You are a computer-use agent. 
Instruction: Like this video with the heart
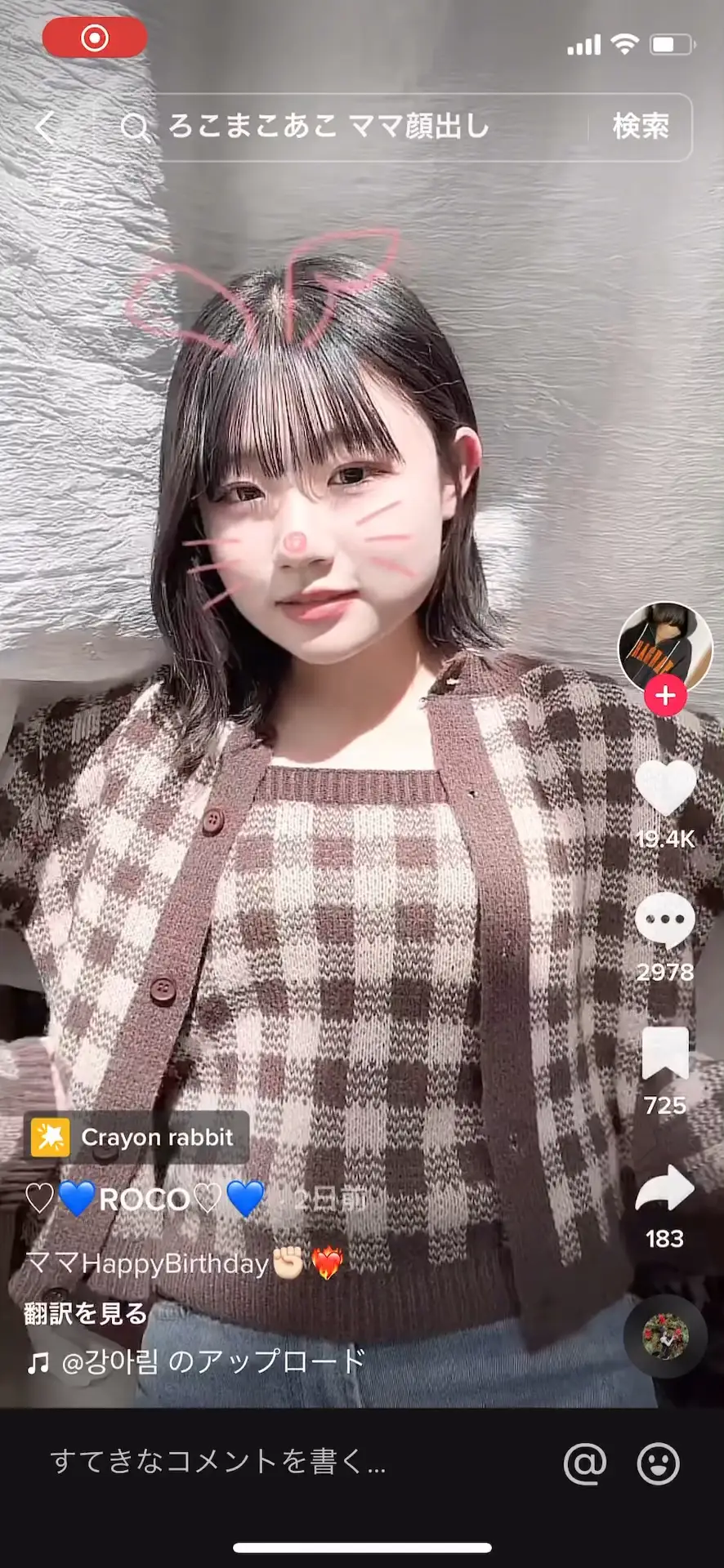[665, 788]
